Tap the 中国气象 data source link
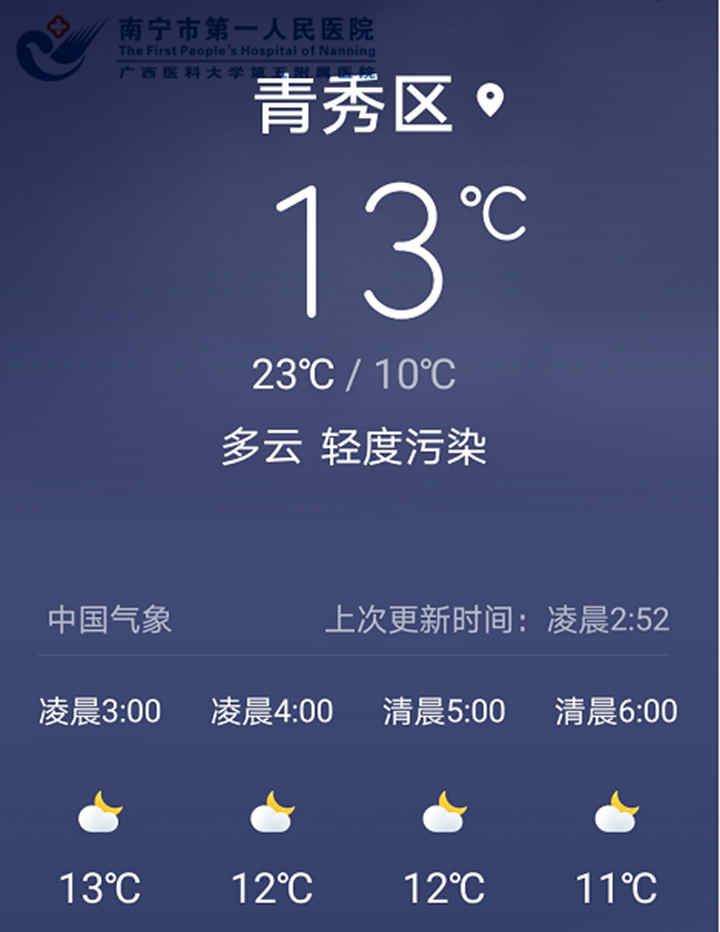The height and width of the screenshot is (932, 720). click(x=113, y=619)
